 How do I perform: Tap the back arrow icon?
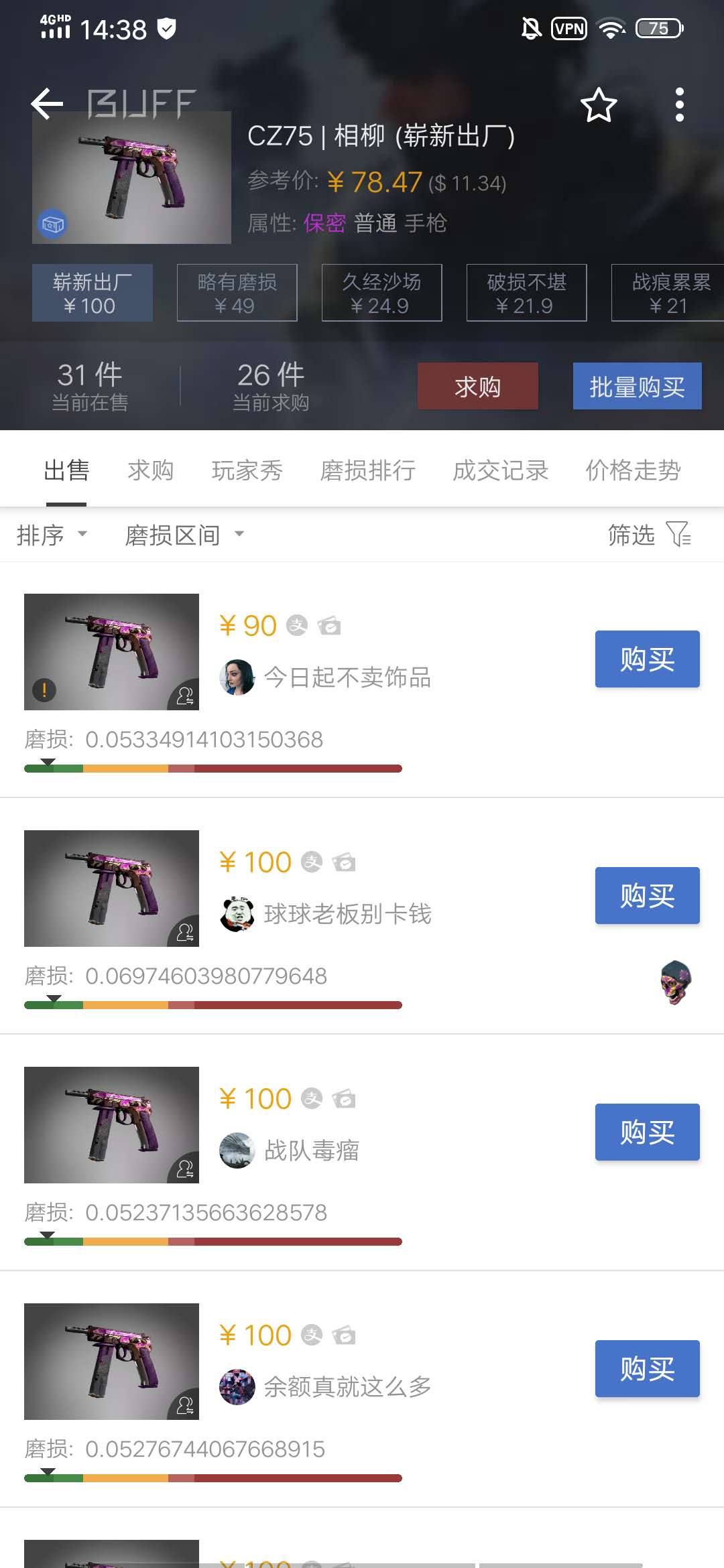point(47,104)
